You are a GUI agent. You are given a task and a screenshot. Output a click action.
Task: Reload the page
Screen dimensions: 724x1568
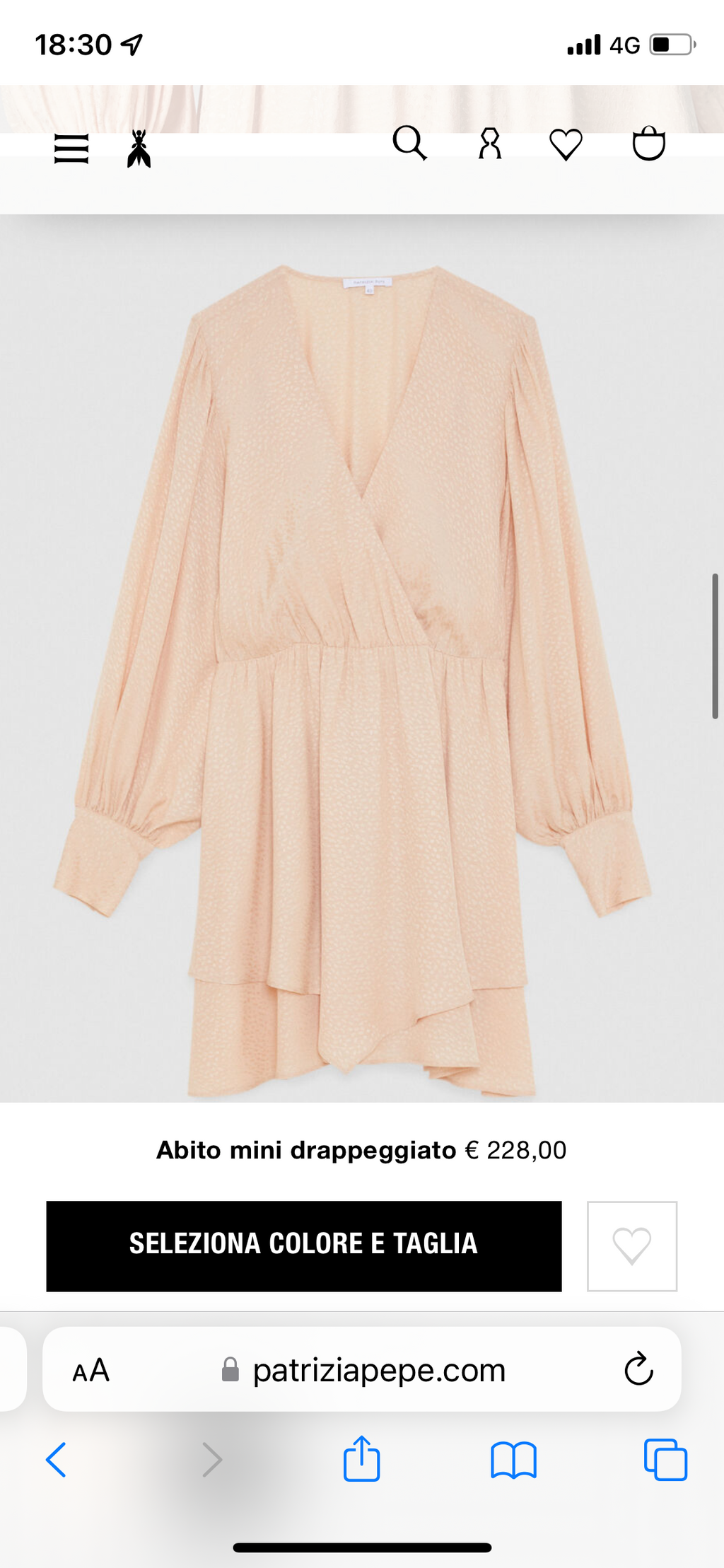[638, 1369]
